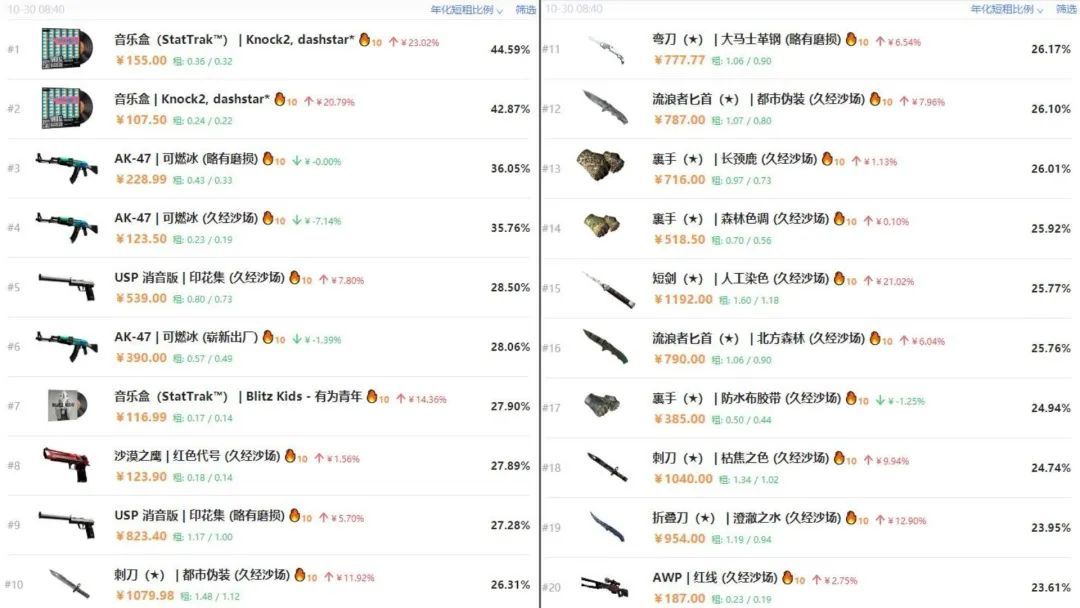
Task: Select AK-47 可燃冰 (久经沙场) listing
Action: coord(270,228)
